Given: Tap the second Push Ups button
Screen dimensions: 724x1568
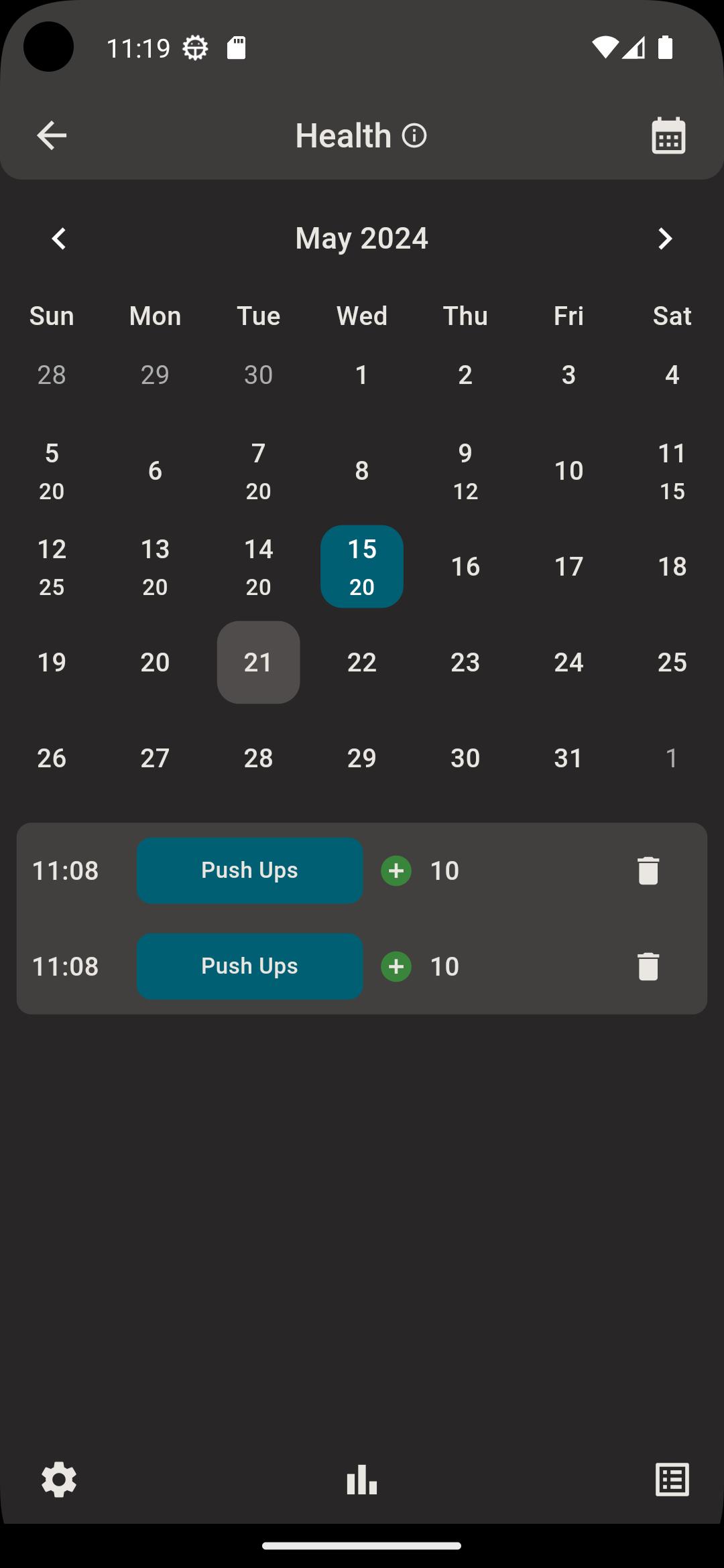Looking at the screenshot, I should pos(250,966).
